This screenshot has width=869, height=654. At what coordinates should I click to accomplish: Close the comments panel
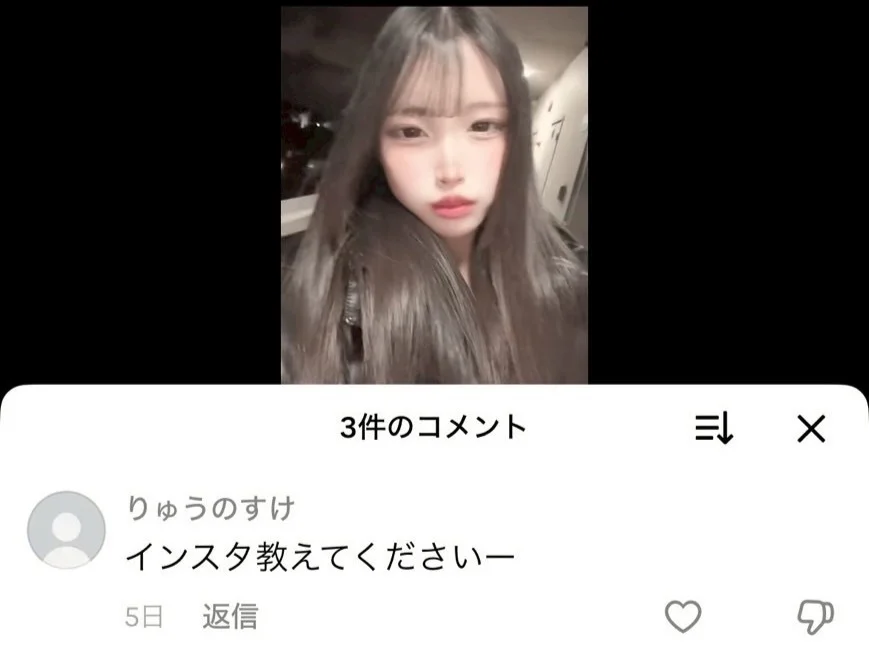tap(810, 429)
